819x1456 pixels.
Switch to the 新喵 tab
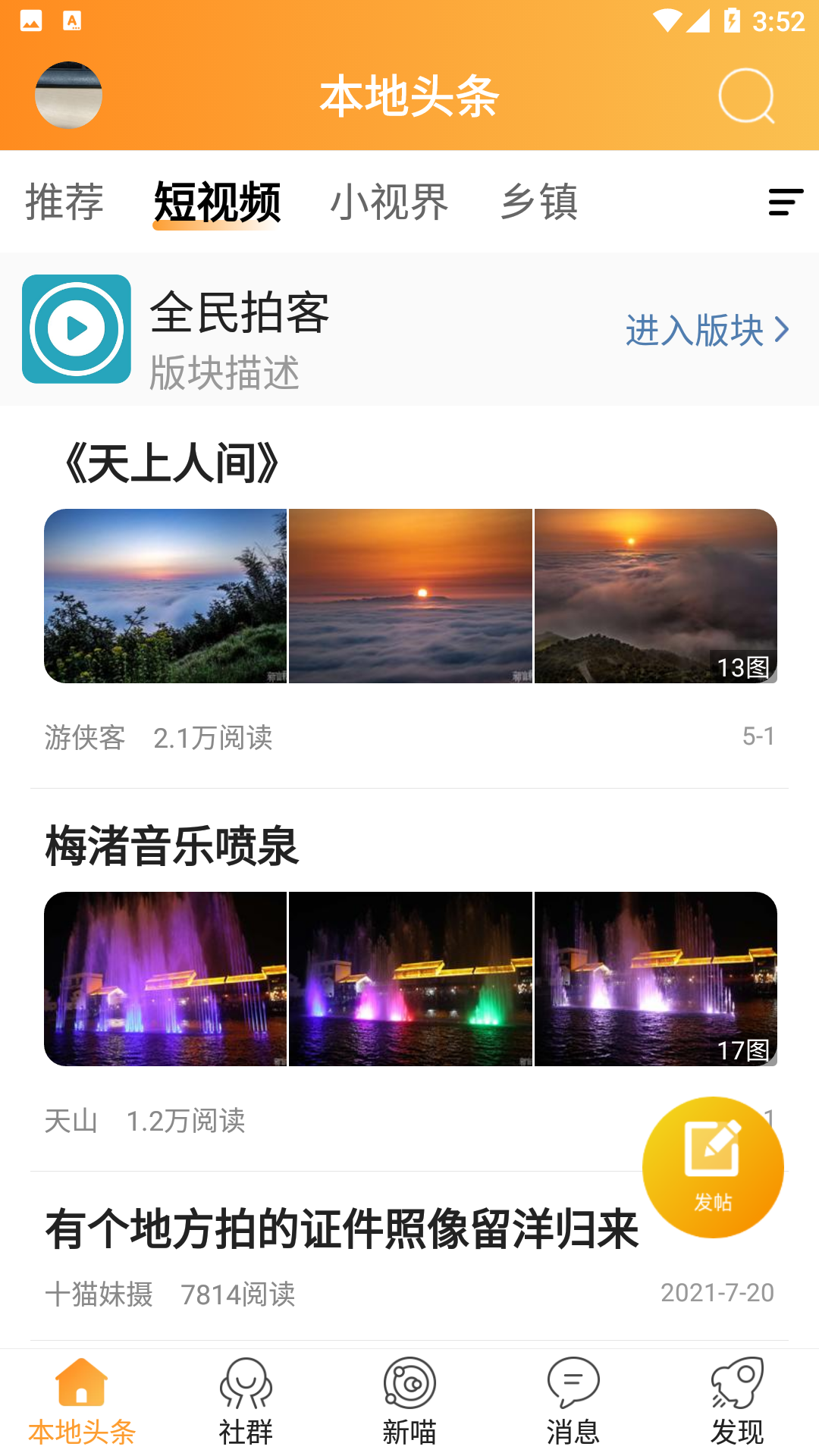point(409,1401)
